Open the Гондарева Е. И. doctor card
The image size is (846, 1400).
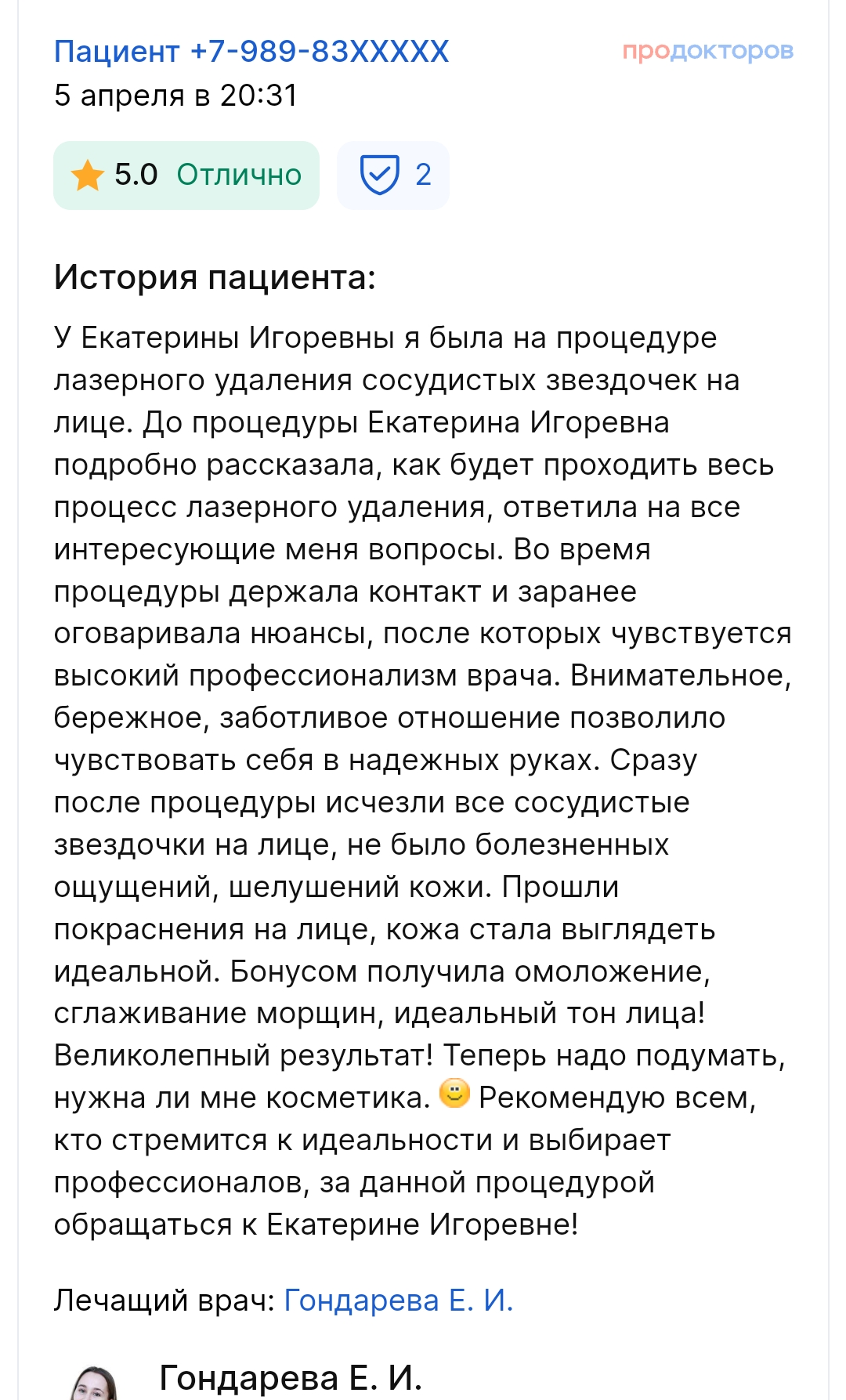tap(291, 1376)
